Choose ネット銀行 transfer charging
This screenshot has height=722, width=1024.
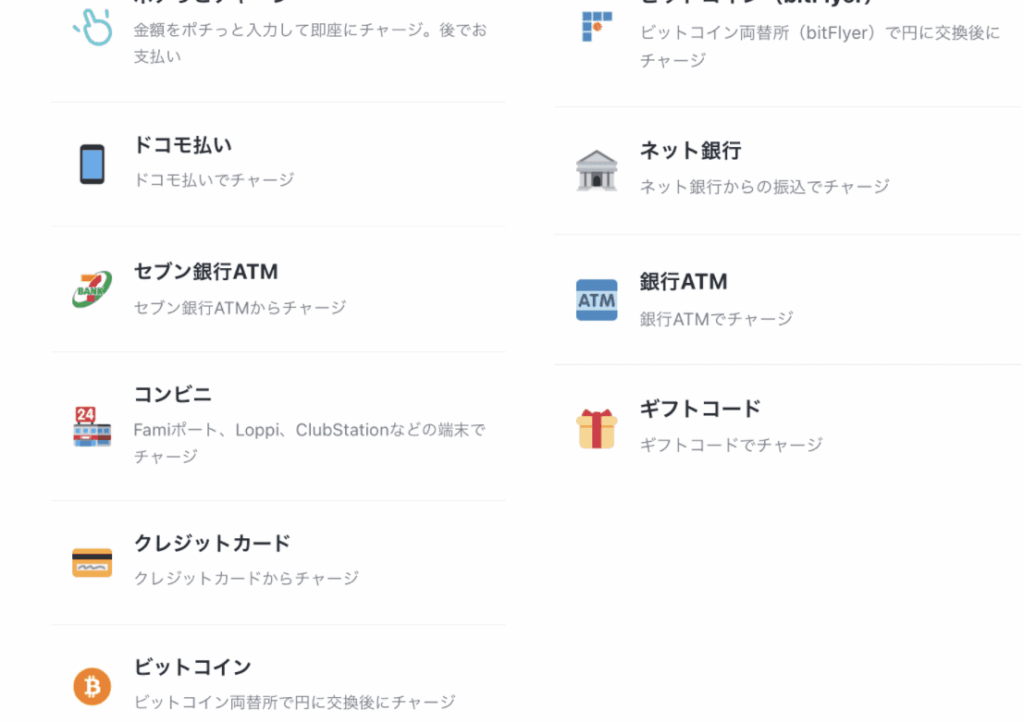pos(787,171)
